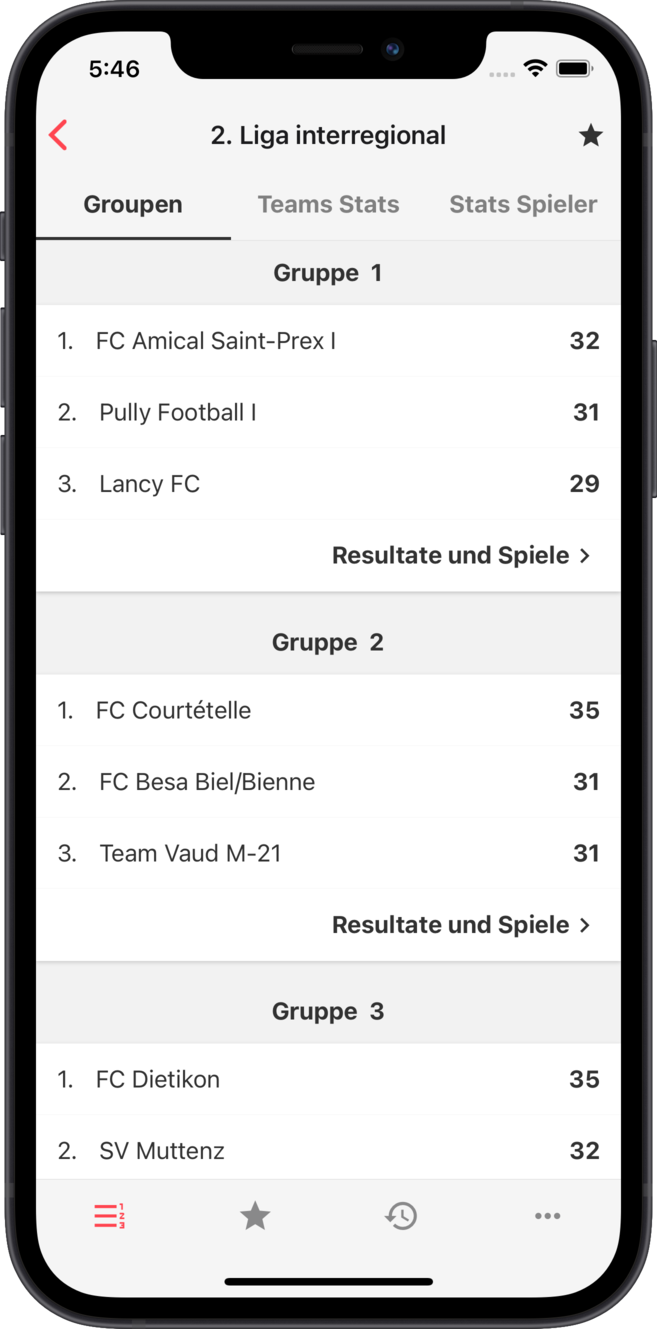The width and height of the screenshot is (657, 1329).
Task: Open FC Amical Saint-Prex I row
Action: coord(328,341)
